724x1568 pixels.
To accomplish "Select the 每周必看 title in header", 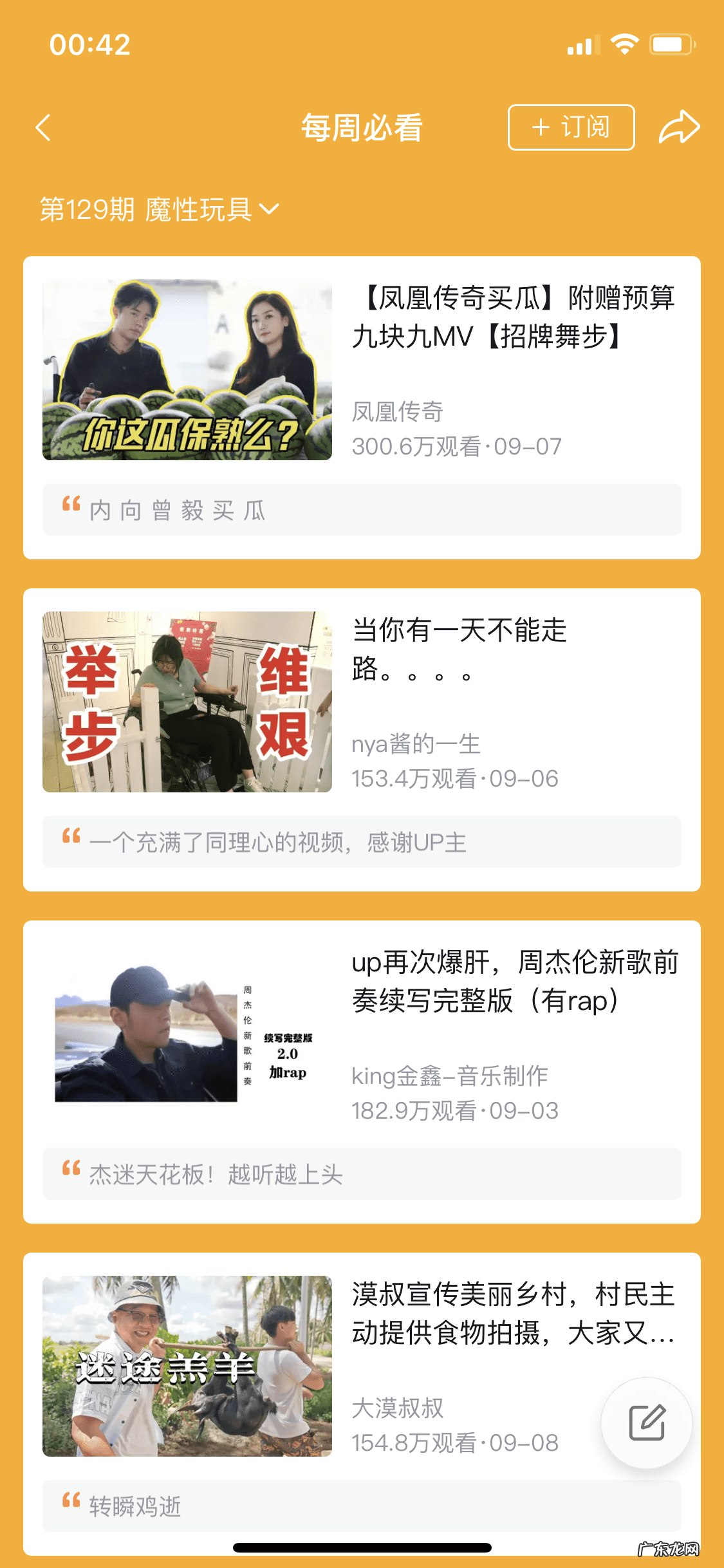I will pyautogui.click(x=362, y=128).
